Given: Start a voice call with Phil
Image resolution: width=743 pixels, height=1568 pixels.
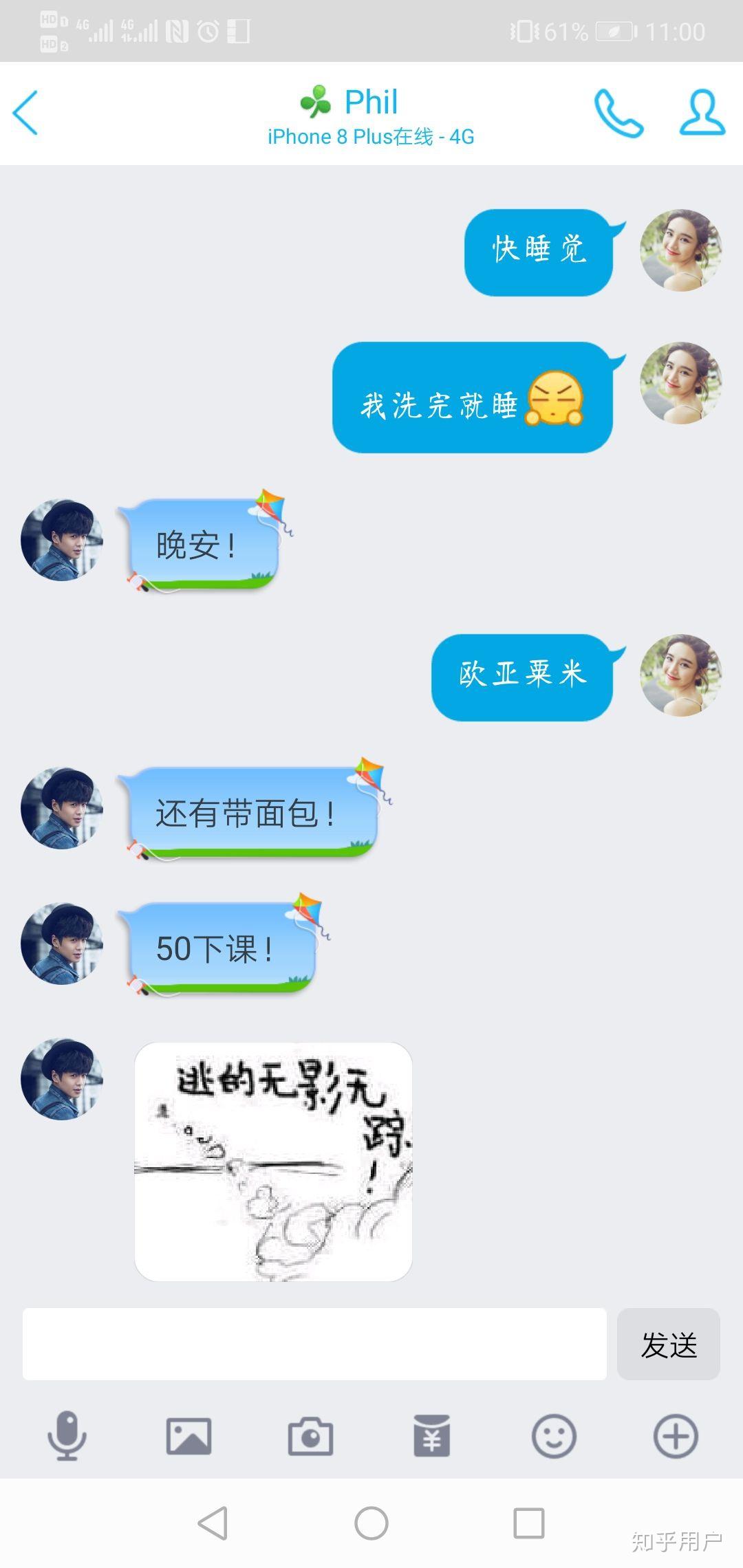Looking at the screenshot, I should tap(618, 113).
